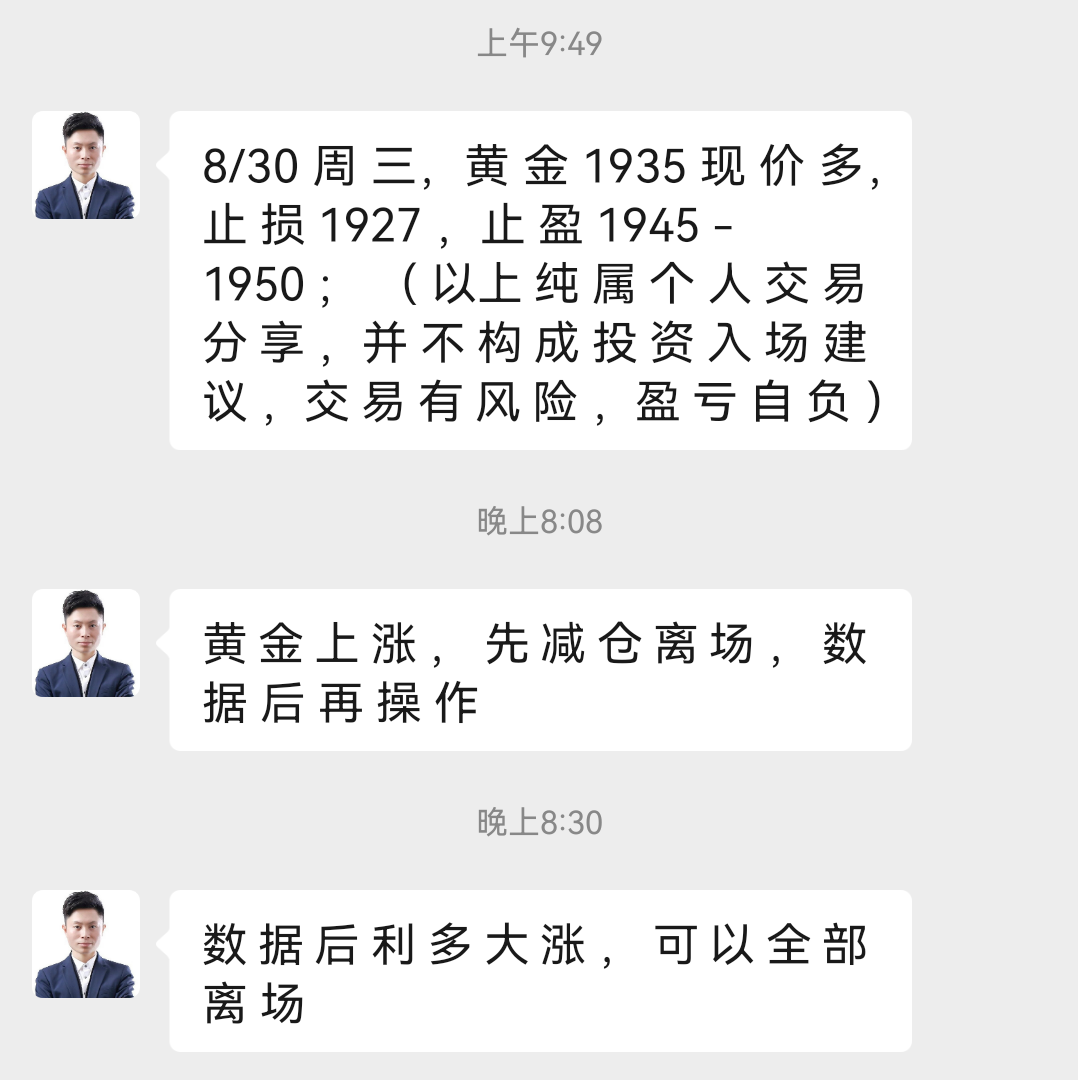Tap avatar next to 黄金上涨 message

click(85, 643)
